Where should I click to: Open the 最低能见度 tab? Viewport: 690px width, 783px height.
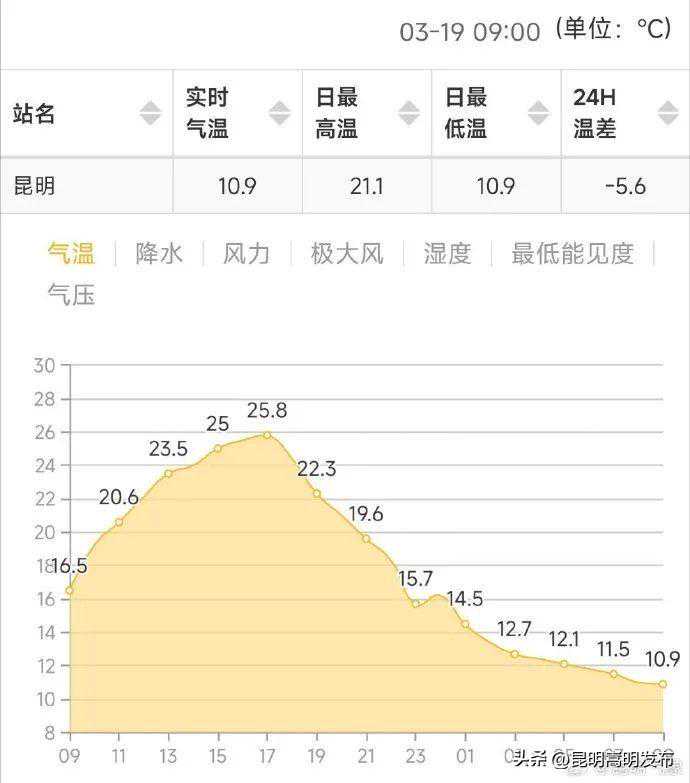coord(572,254)
